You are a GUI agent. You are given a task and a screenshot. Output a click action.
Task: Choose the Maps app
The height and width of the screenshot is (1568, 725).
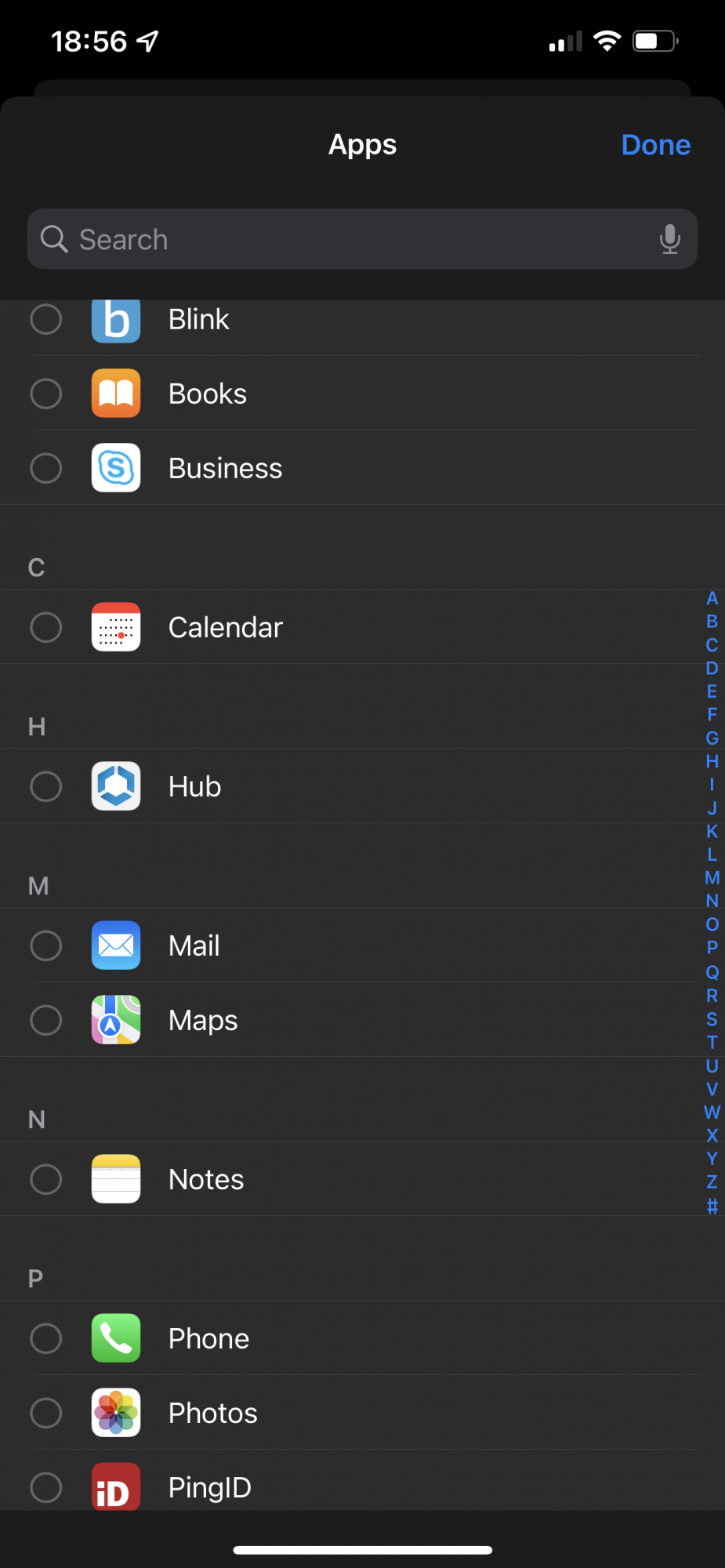click(x=362, y=1020)
